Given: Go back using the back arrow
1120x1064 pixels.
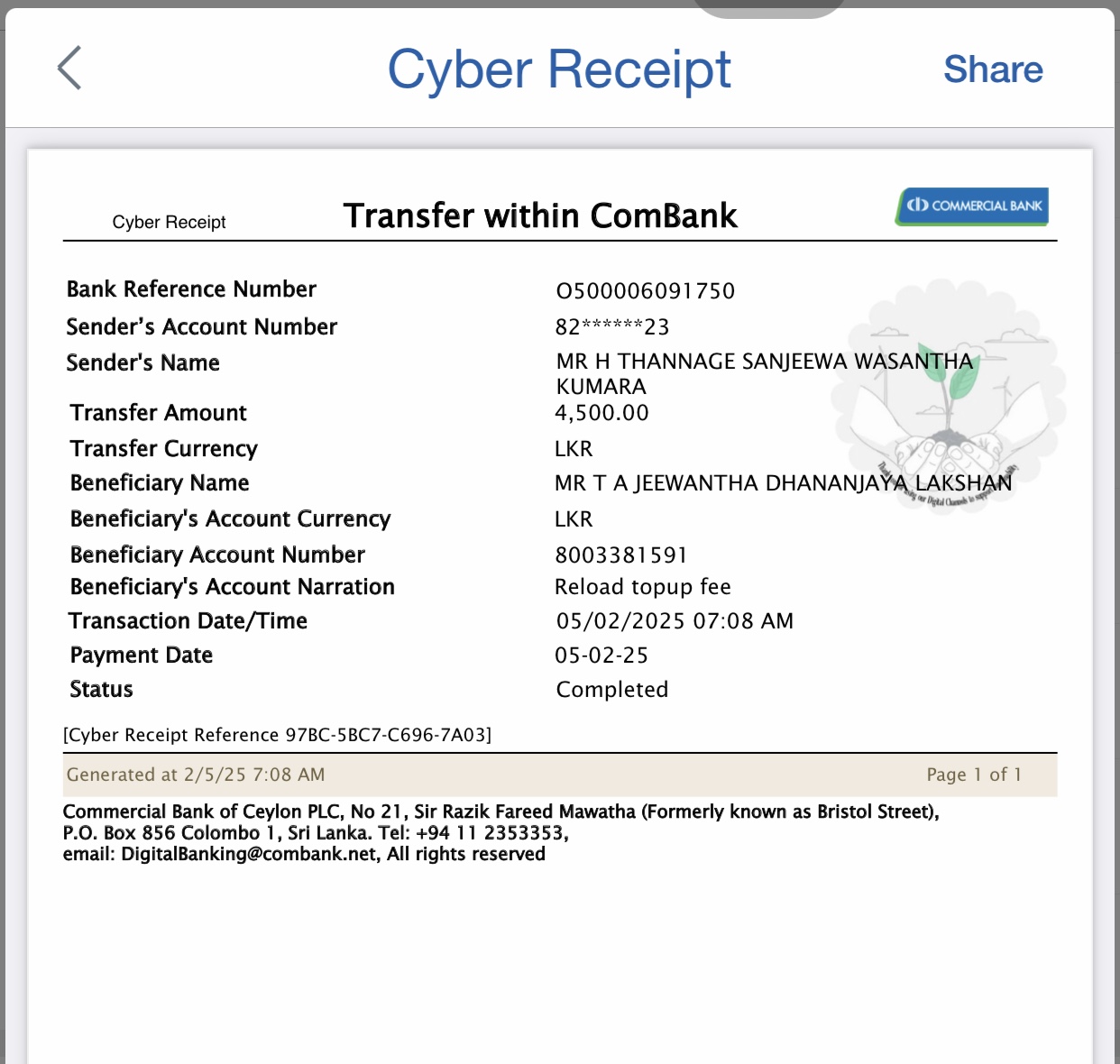Looking at the screenshot, I should click(x=69, y=69).
